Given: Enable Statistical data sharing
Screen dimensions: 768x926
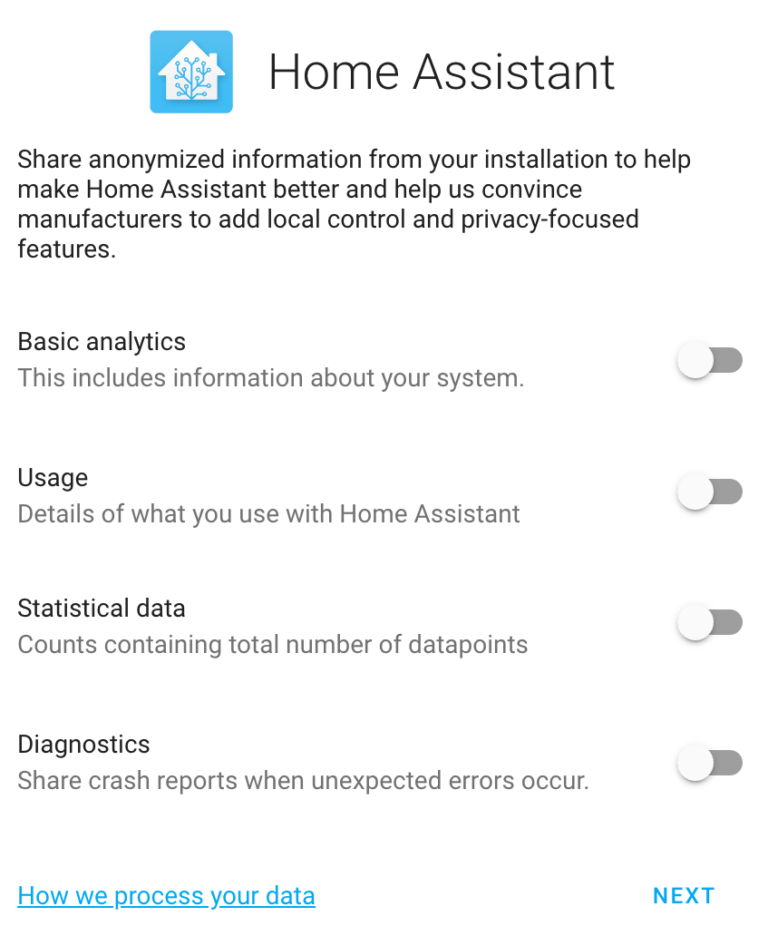Looking at the screenshot, I should [x=710, y=621].
